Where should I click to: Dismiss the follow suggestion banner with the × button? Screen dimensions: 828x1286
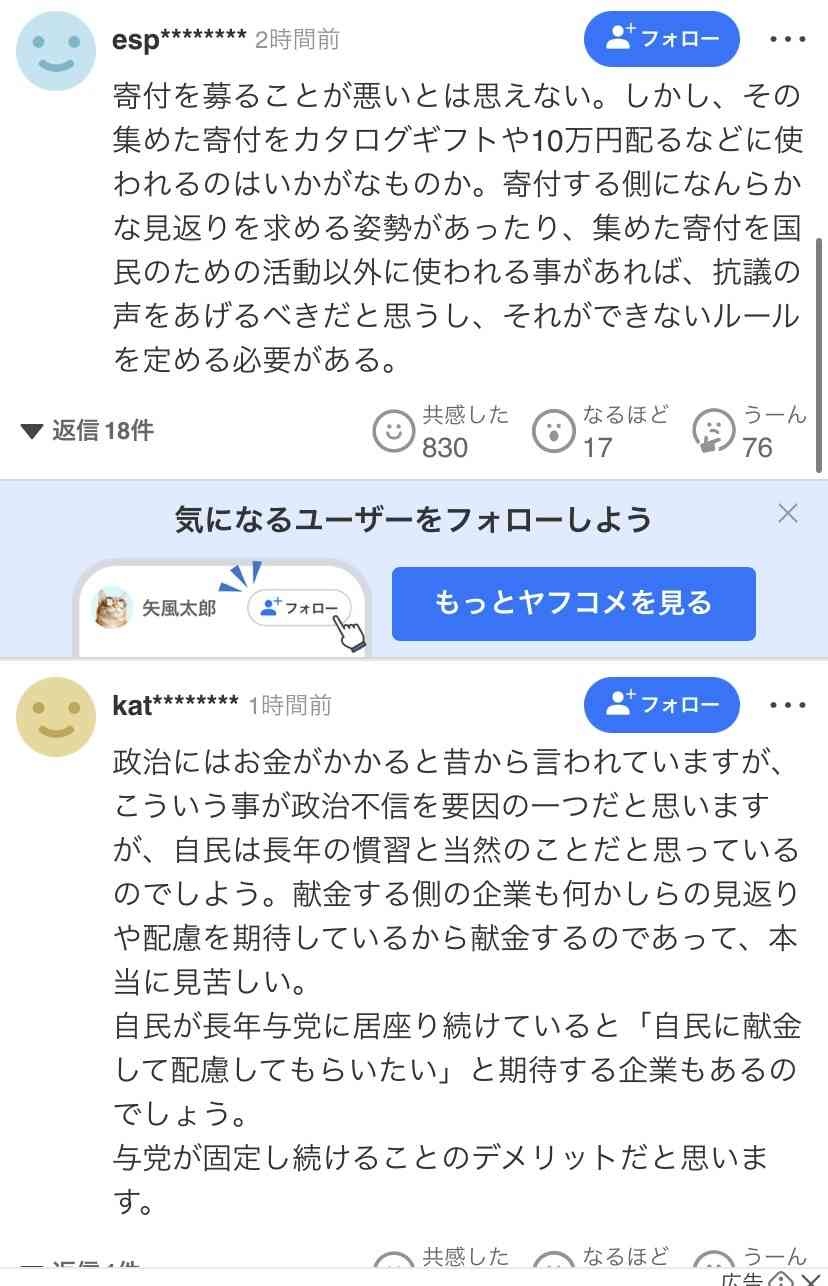pos(788,513)
